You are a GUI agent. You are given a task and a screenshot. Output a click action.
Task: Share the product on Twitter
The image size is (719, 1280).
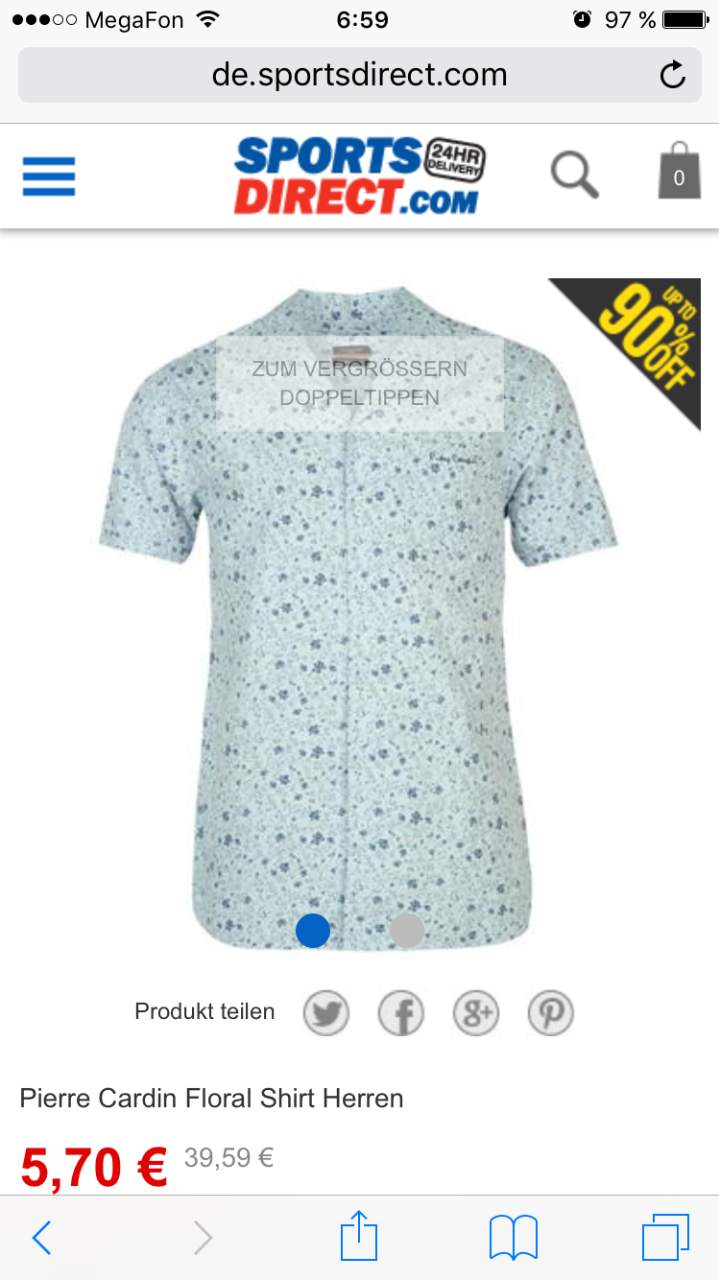pos(326,1013)
